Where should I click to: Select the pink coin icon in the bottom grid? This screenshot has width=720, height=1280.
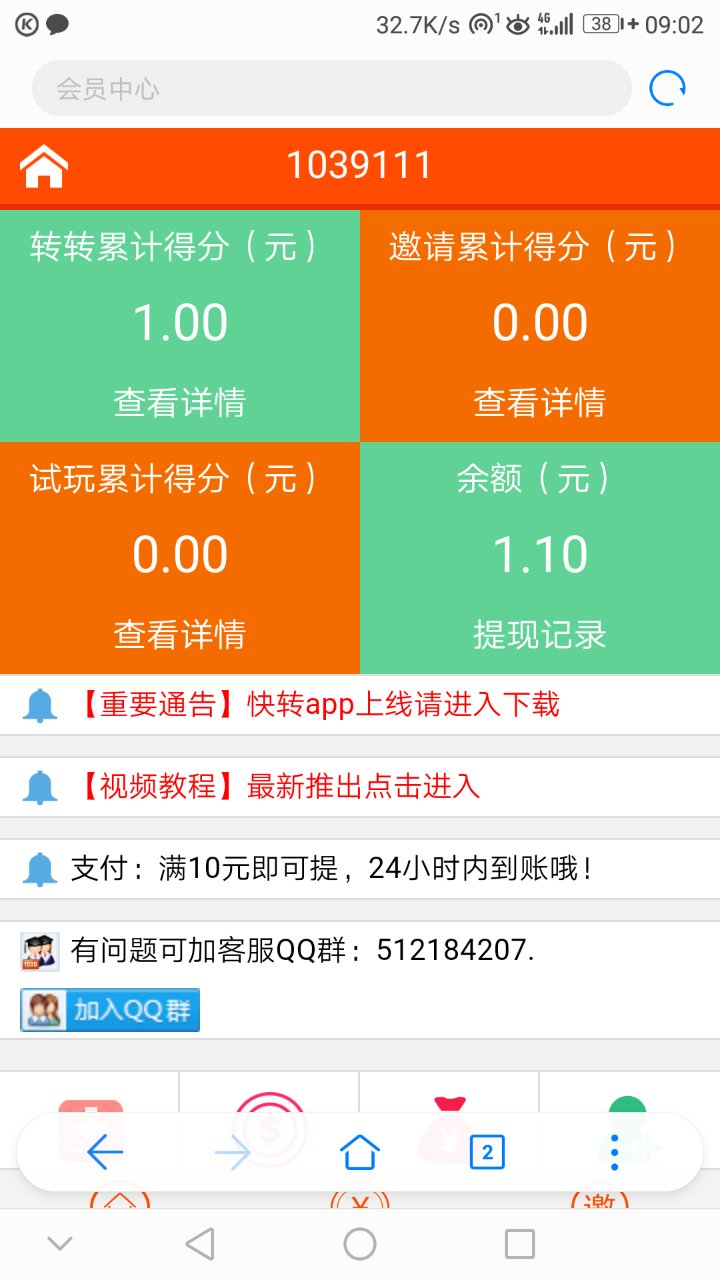coord(268,1110)
